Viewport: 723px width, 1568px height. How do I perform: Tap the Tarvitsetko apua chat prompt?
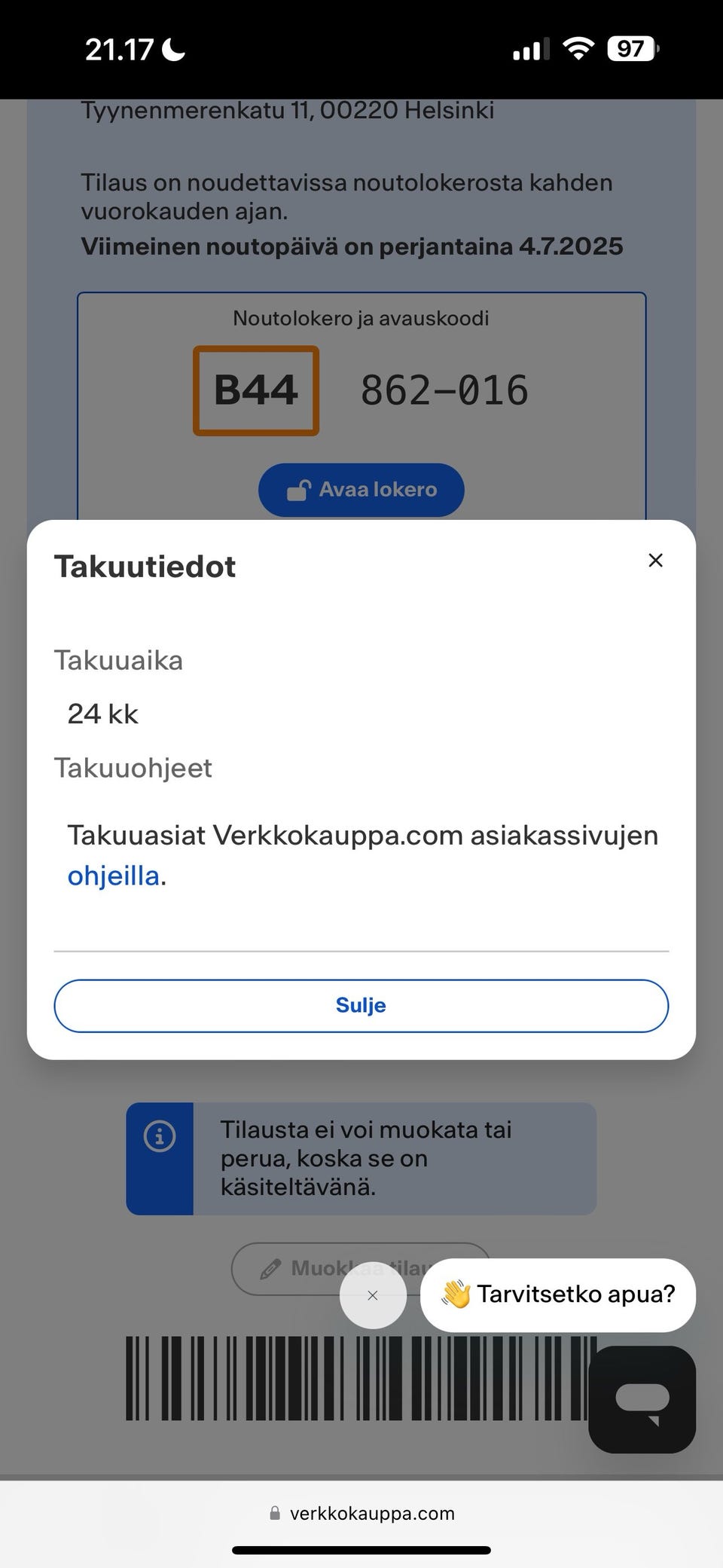pyautogui.click(x=558, y=1294)
